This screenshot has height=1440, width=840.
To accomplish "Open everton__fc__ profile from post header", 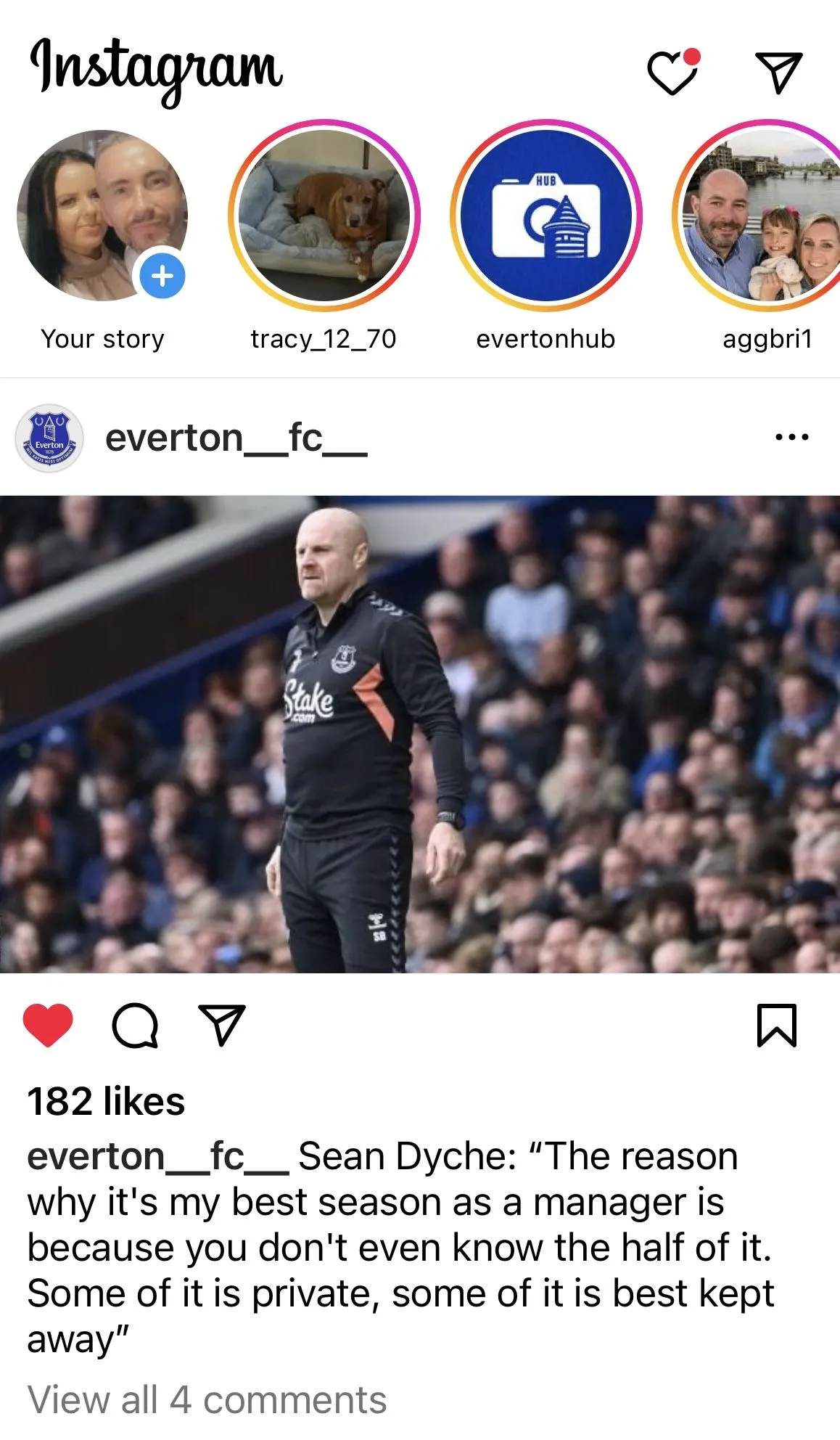I will [236, 438].
